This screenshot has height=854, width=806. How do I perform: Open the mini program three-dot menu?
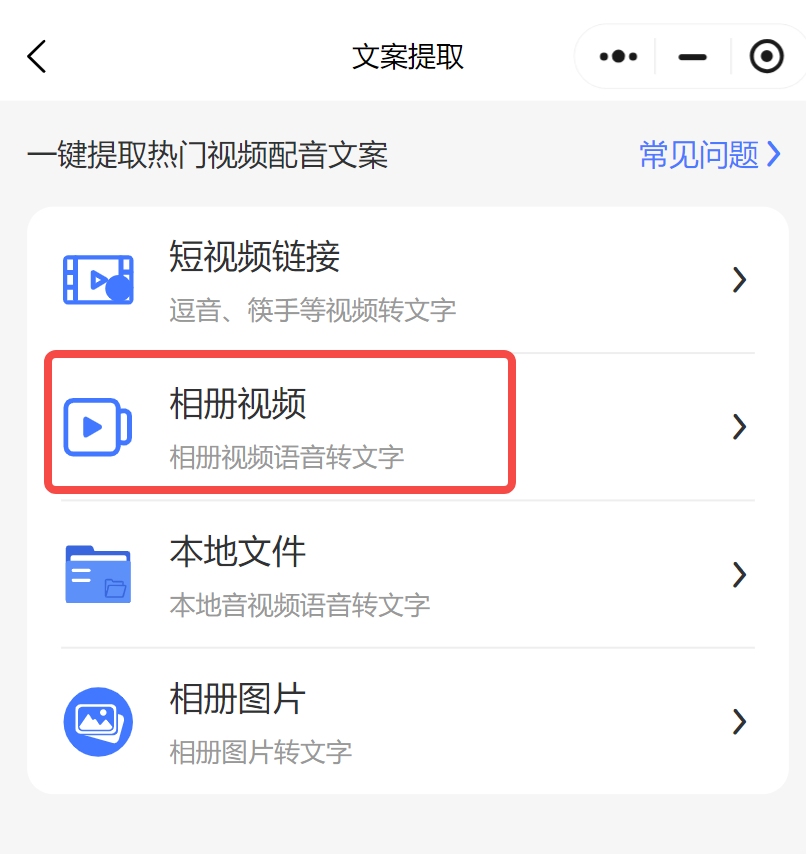click(x=618, y=57)
